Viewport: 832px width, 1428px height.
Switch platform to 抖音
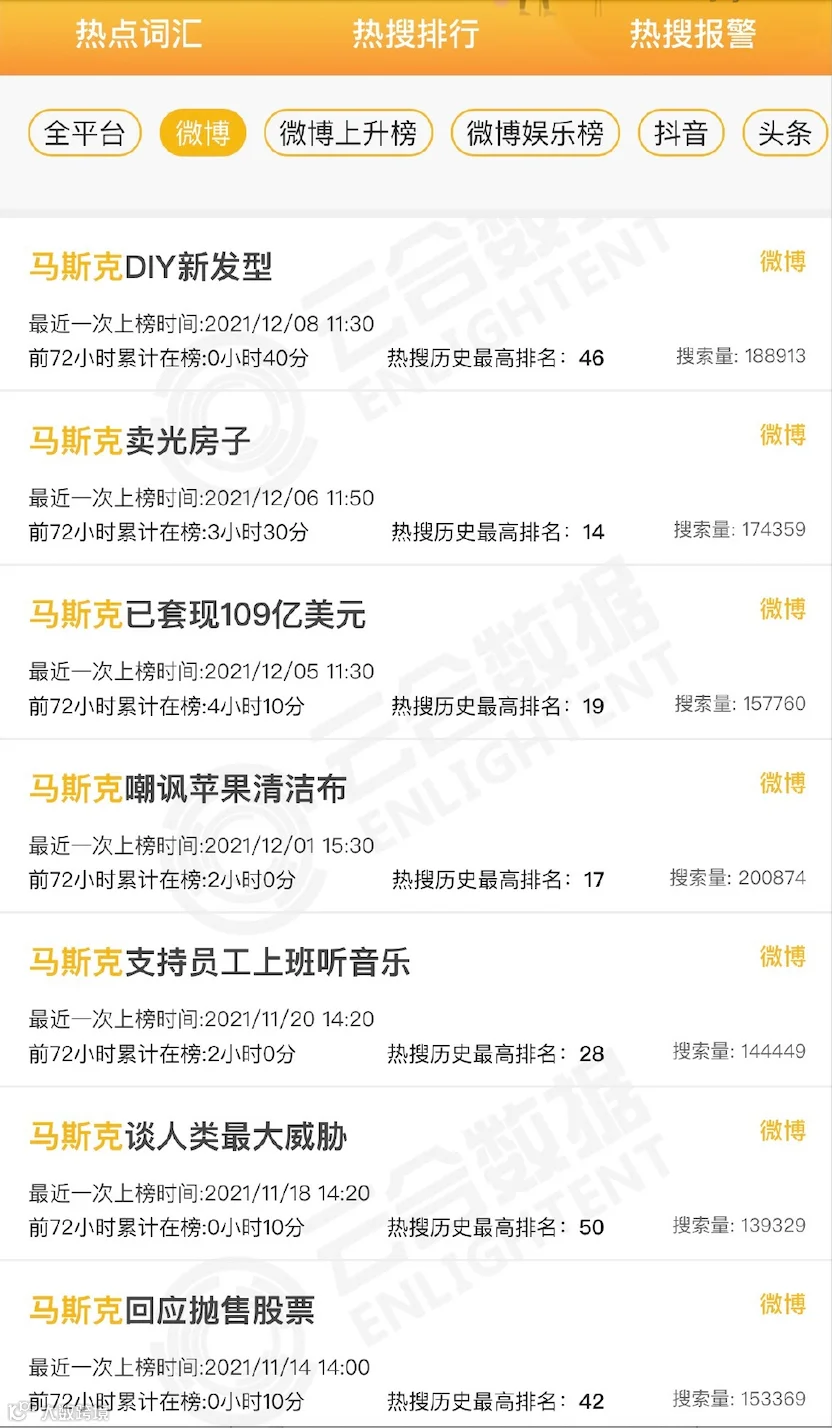point(681,133)
